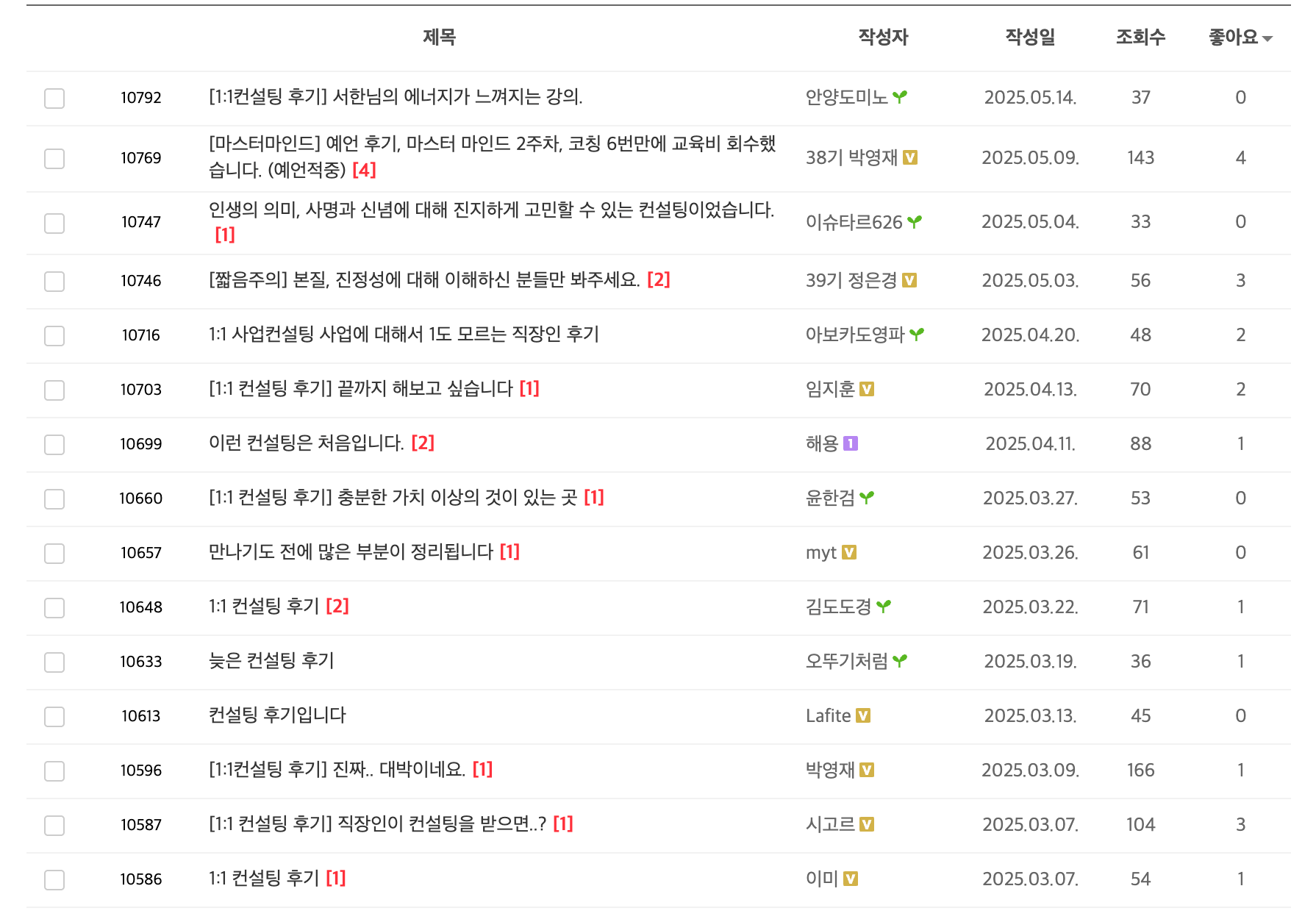
Task: Open the '늦은 컨설팅 후기' post
Action: (x=271, y=661)
